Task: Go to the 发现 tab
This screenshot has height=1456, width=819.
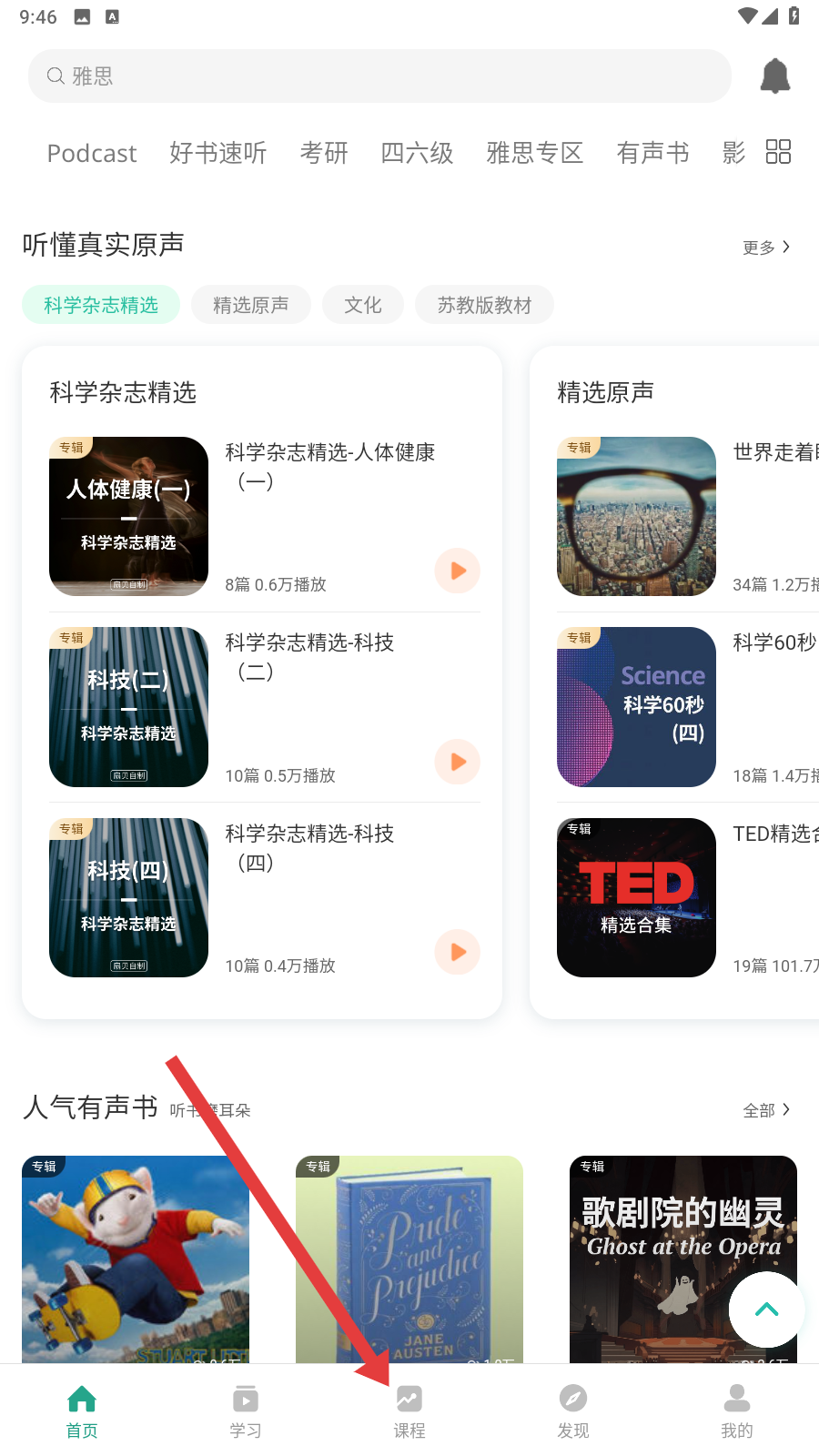Action: pos(573,1410)
